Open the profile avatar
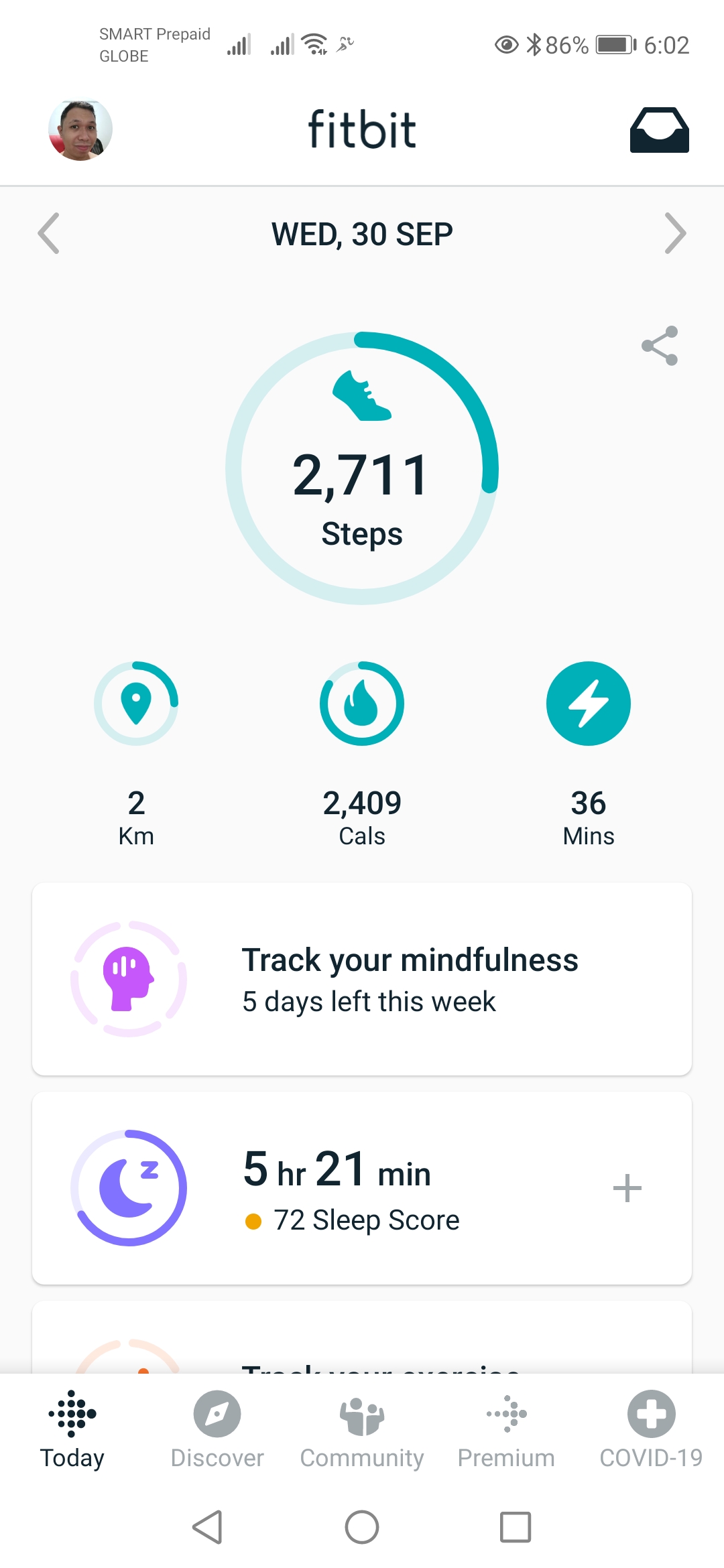Image resolution: width=724 pixels, height=1568 pixels. pyautogui.click(x=80, y=131)
